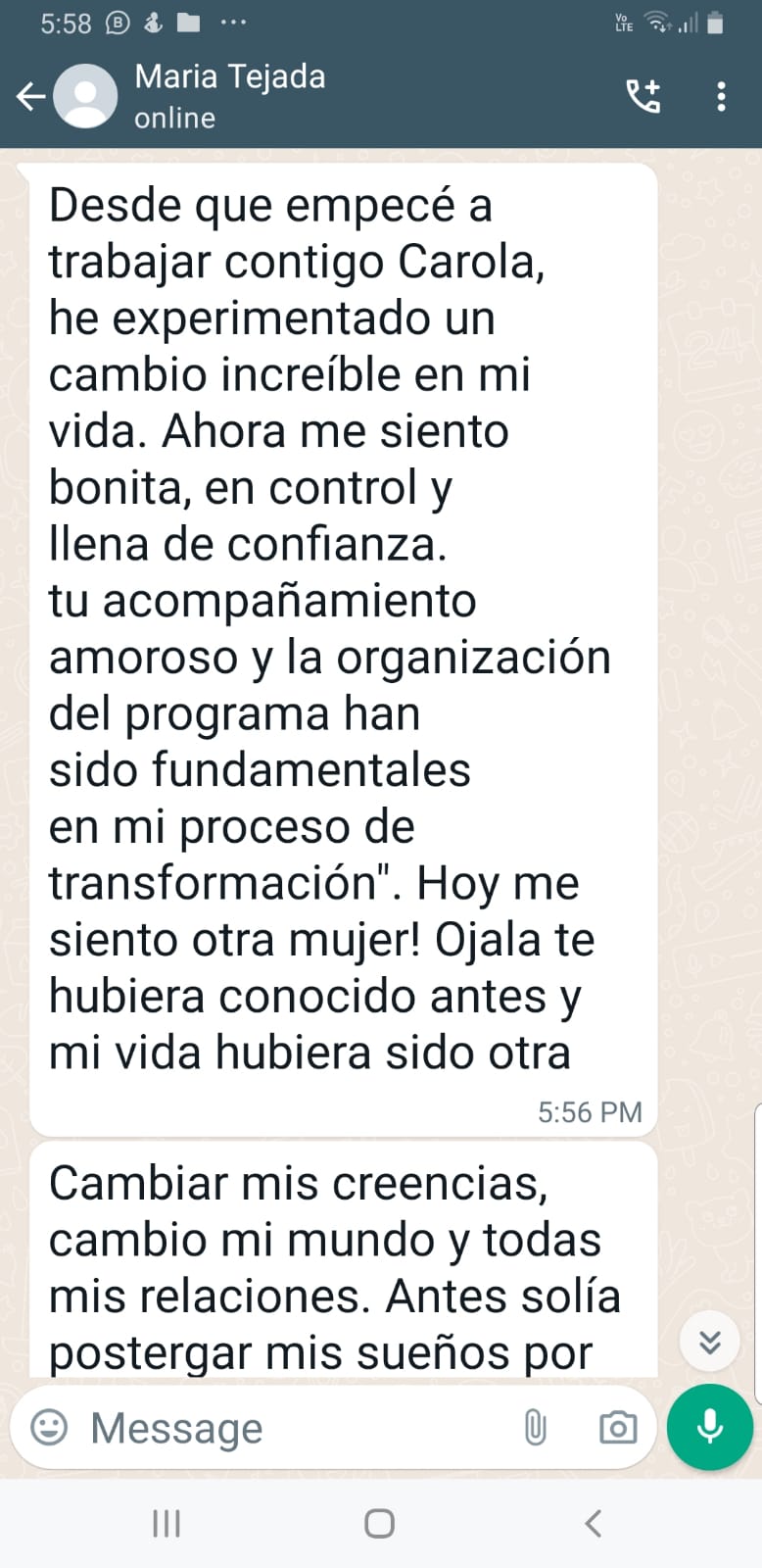Open the emoji picker

(49, 1427)
